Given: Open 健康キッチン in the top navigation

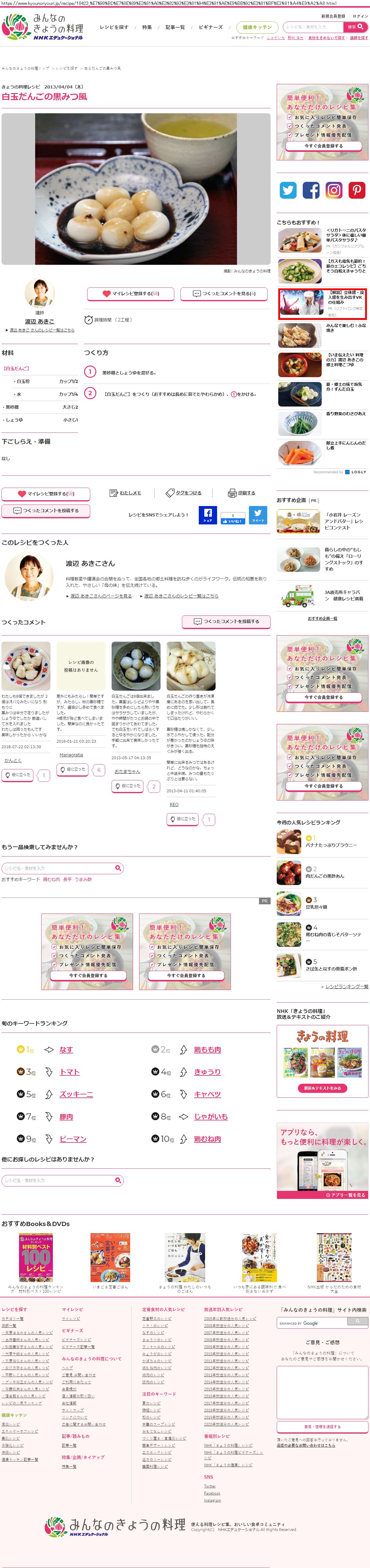Looking at the screenshot, I should [x=257, y=27].
